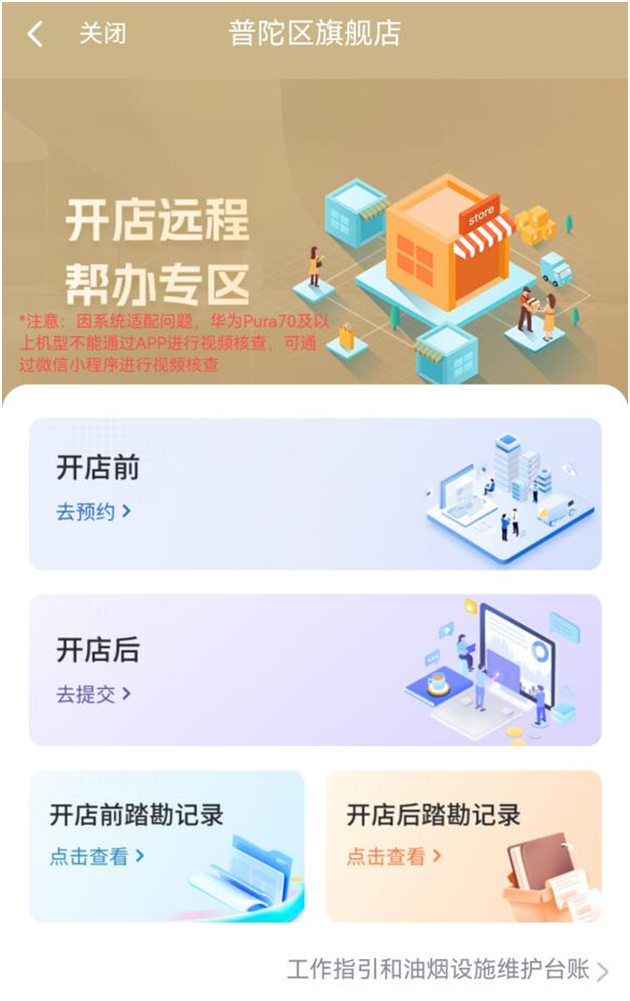The width and height of the screenshot is (630, 1001).
Task: Open 工作指引和油烟设施维护台账 link
Action: pos(447,969)
